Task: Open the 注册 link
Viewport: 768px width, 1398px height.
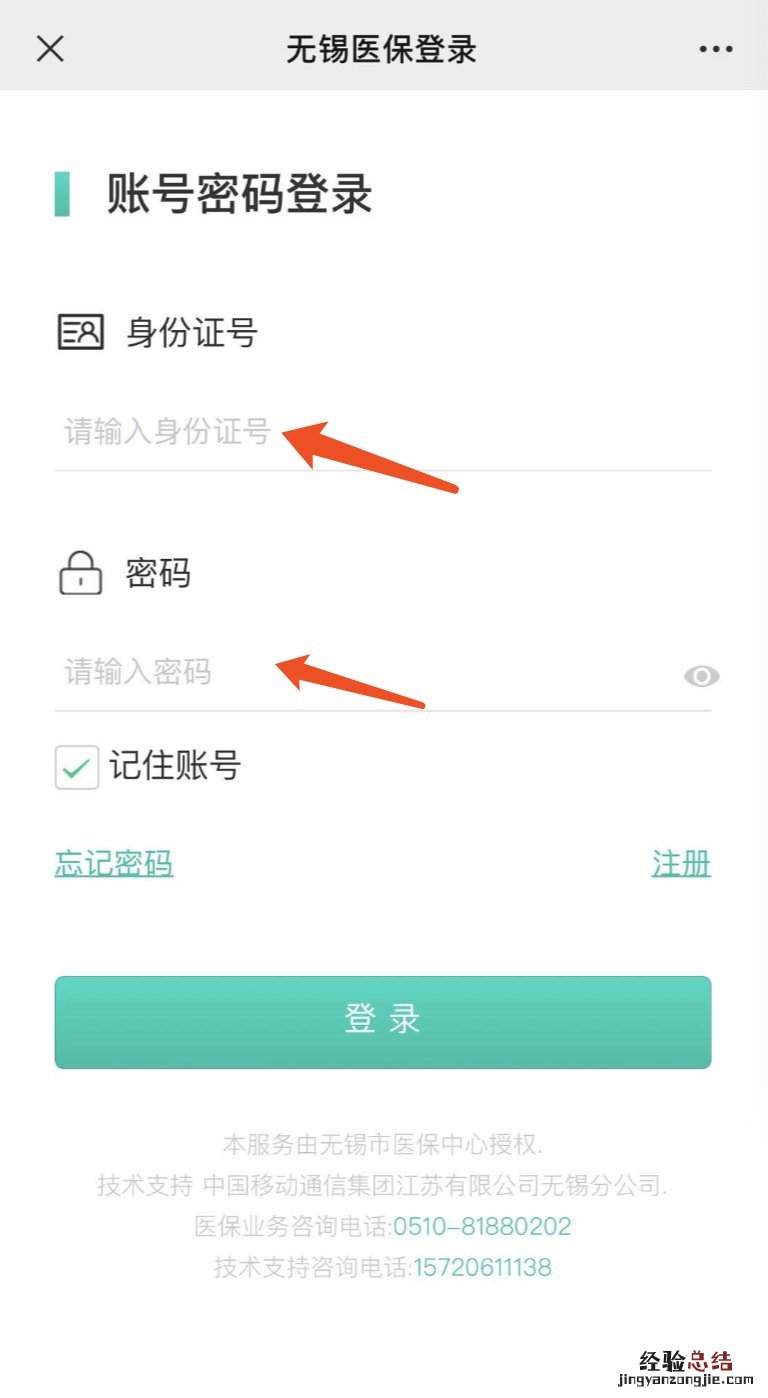Action: click(681, 863)
